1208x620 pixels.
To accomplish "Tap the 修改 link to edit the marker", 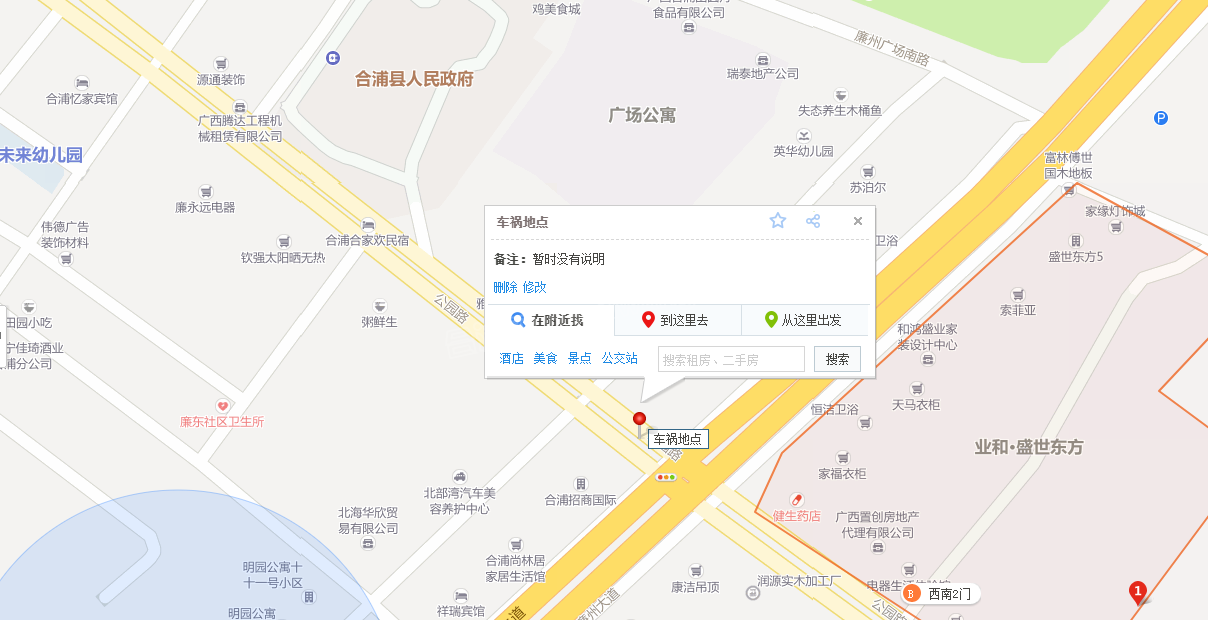I will pos(535,287).
